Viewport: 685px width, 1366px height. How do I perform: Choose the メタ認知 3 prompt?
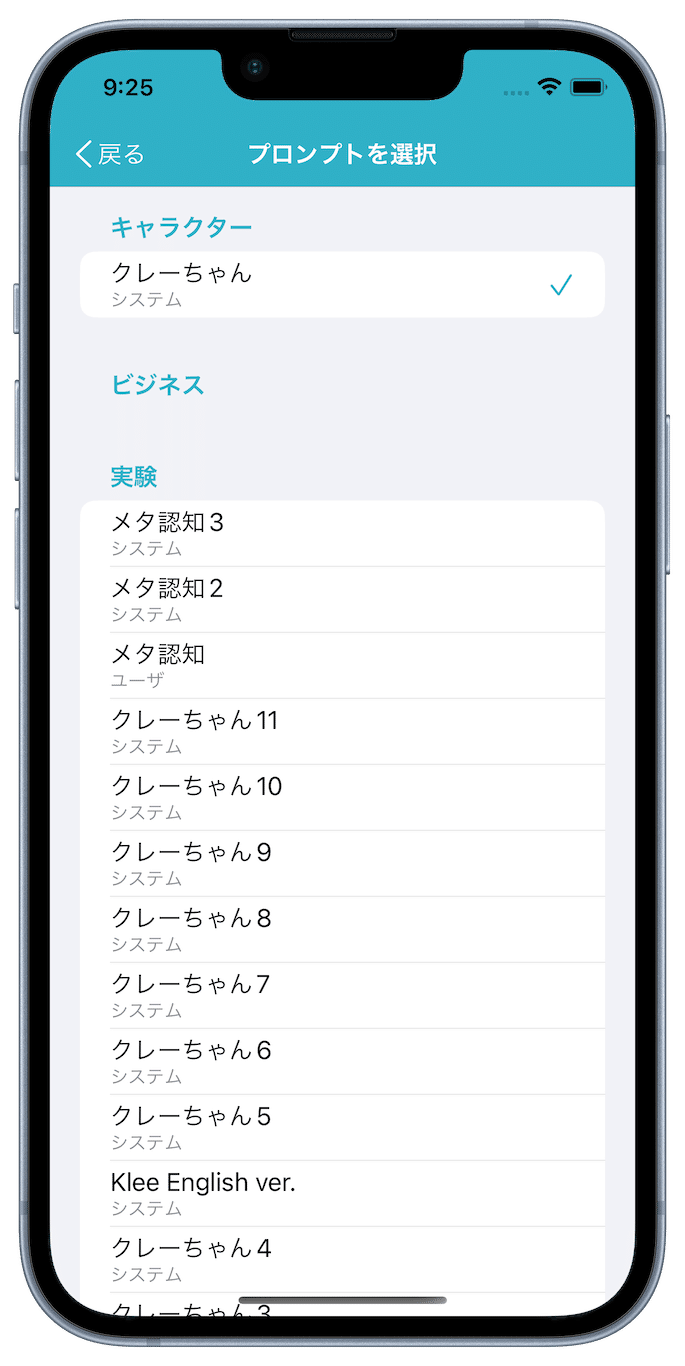(x=342, y=534)
